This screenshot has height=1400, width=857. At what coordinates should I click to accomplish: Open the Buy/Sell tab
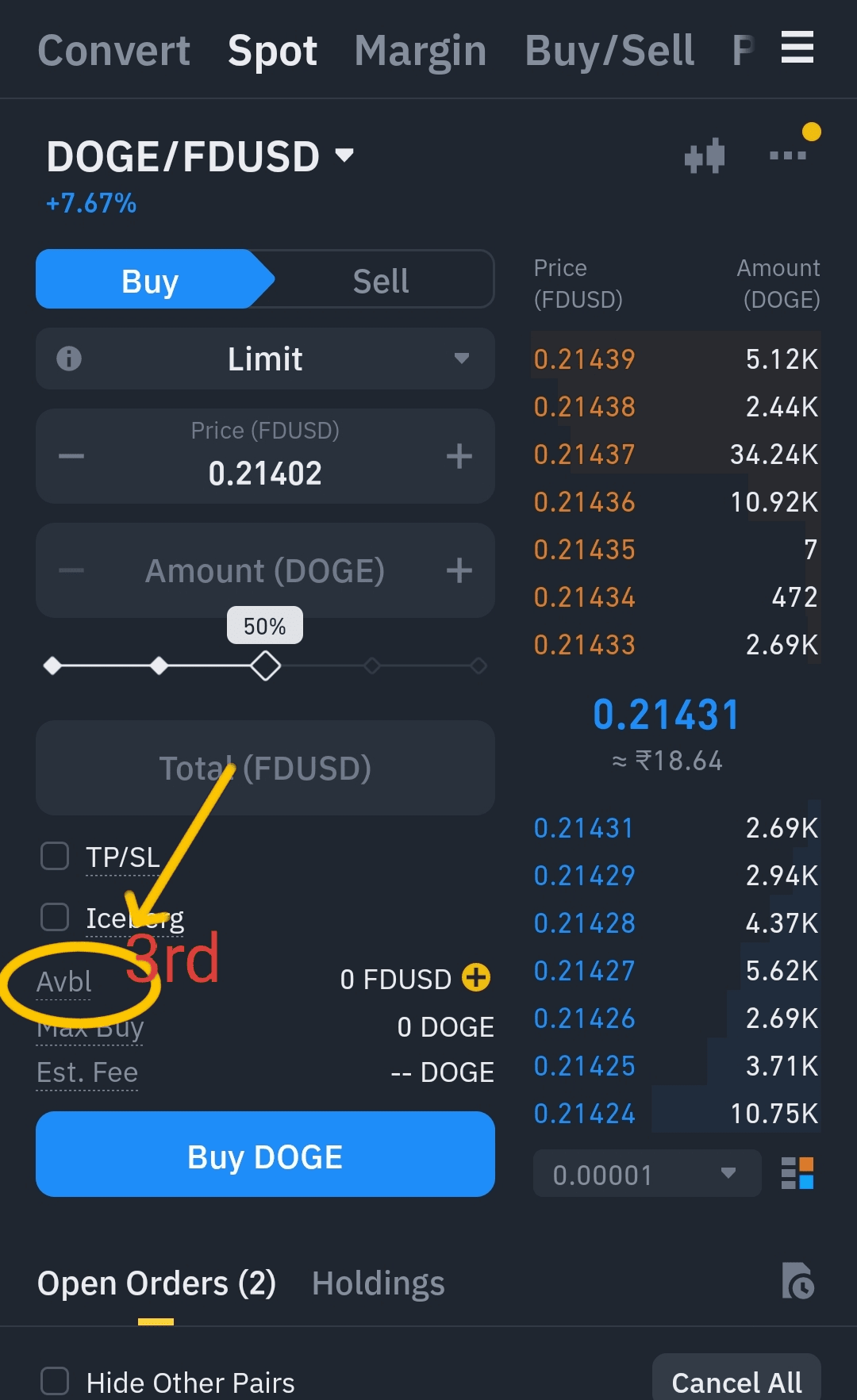609,51
